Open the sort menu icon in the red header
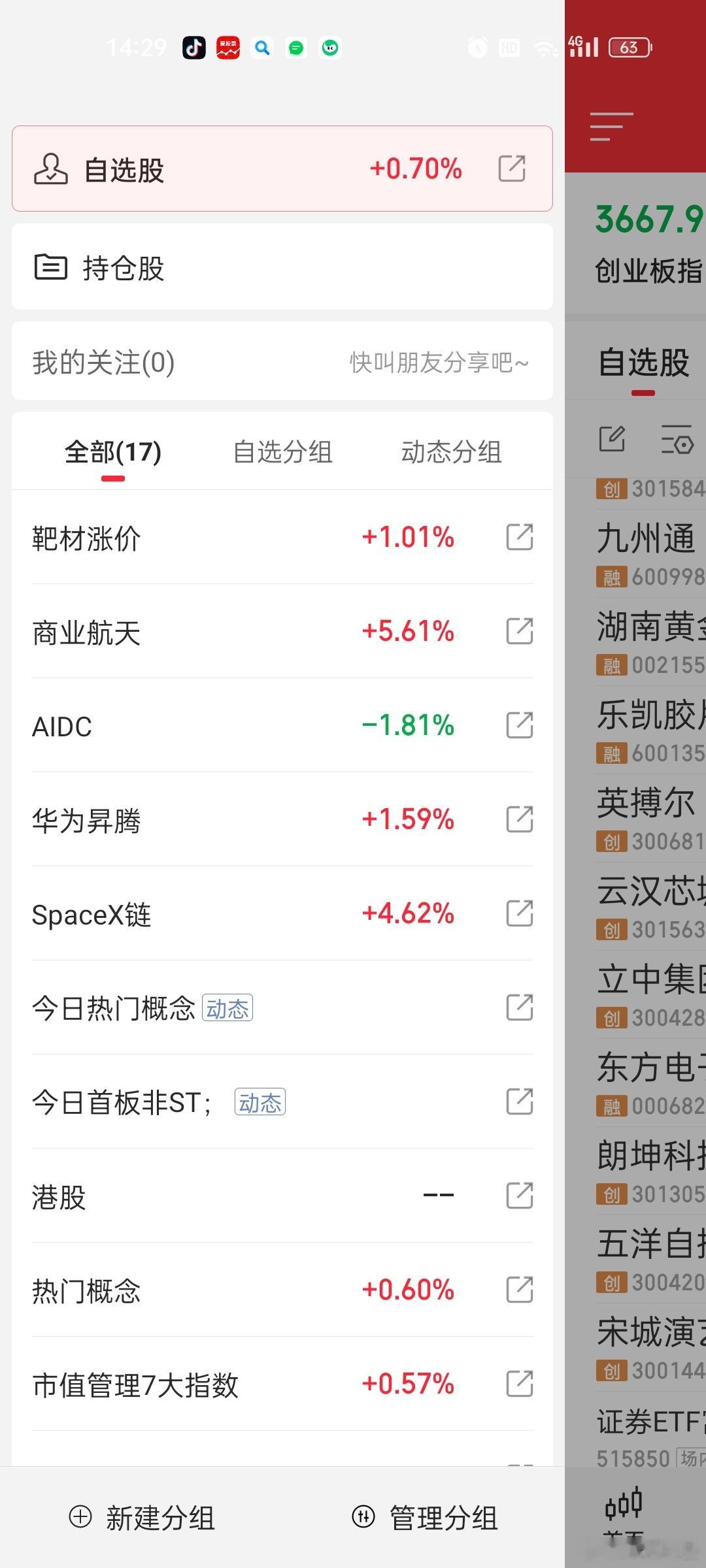The height and width of the screenshot is (1568, 706). click(610, 125)
